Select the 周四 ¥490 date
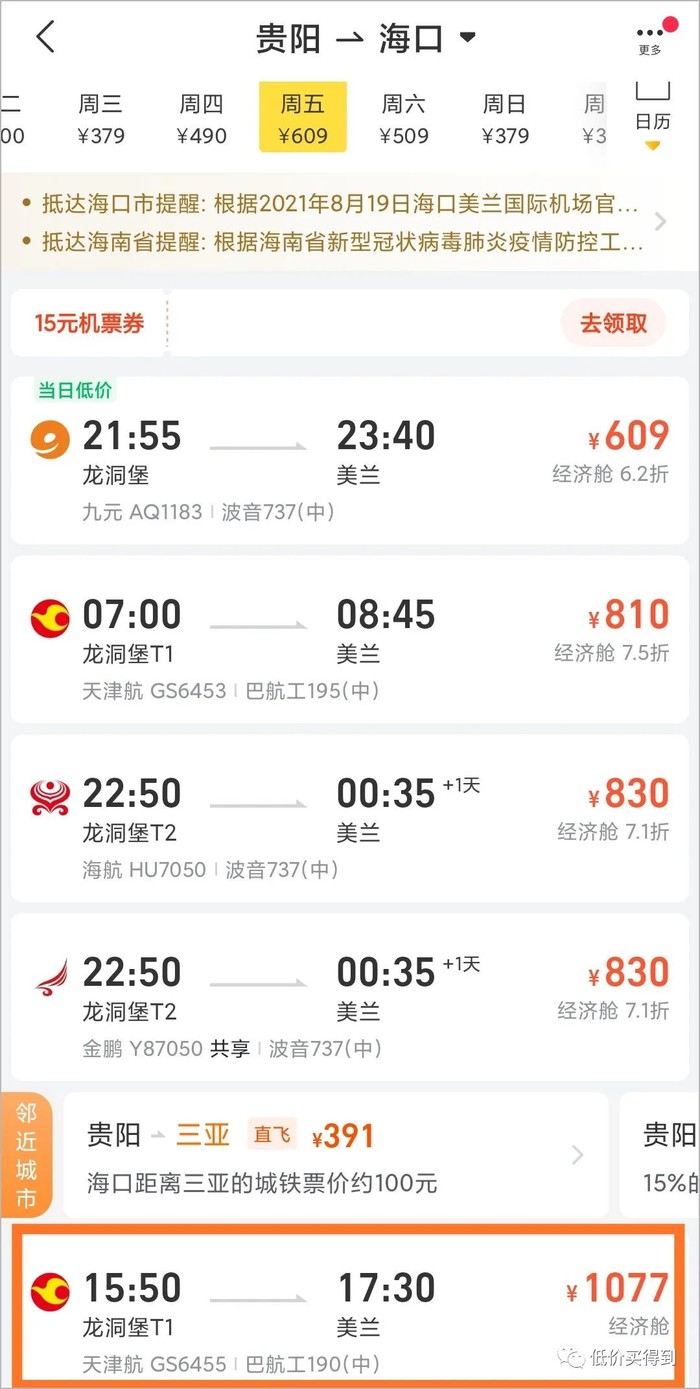Image resolution: width=700 pixels, height=1389 pixels. click(x=202, y=118)
